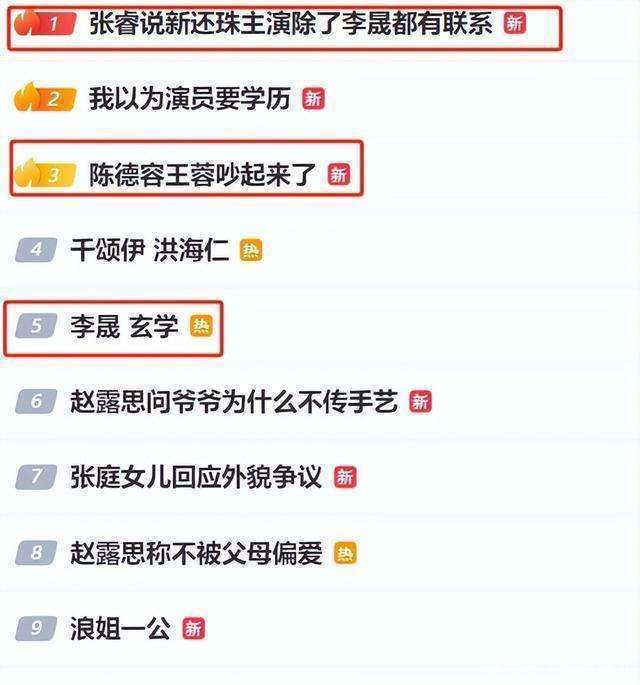Select the 李晟 玄学 hot topic

click(124, 326)
